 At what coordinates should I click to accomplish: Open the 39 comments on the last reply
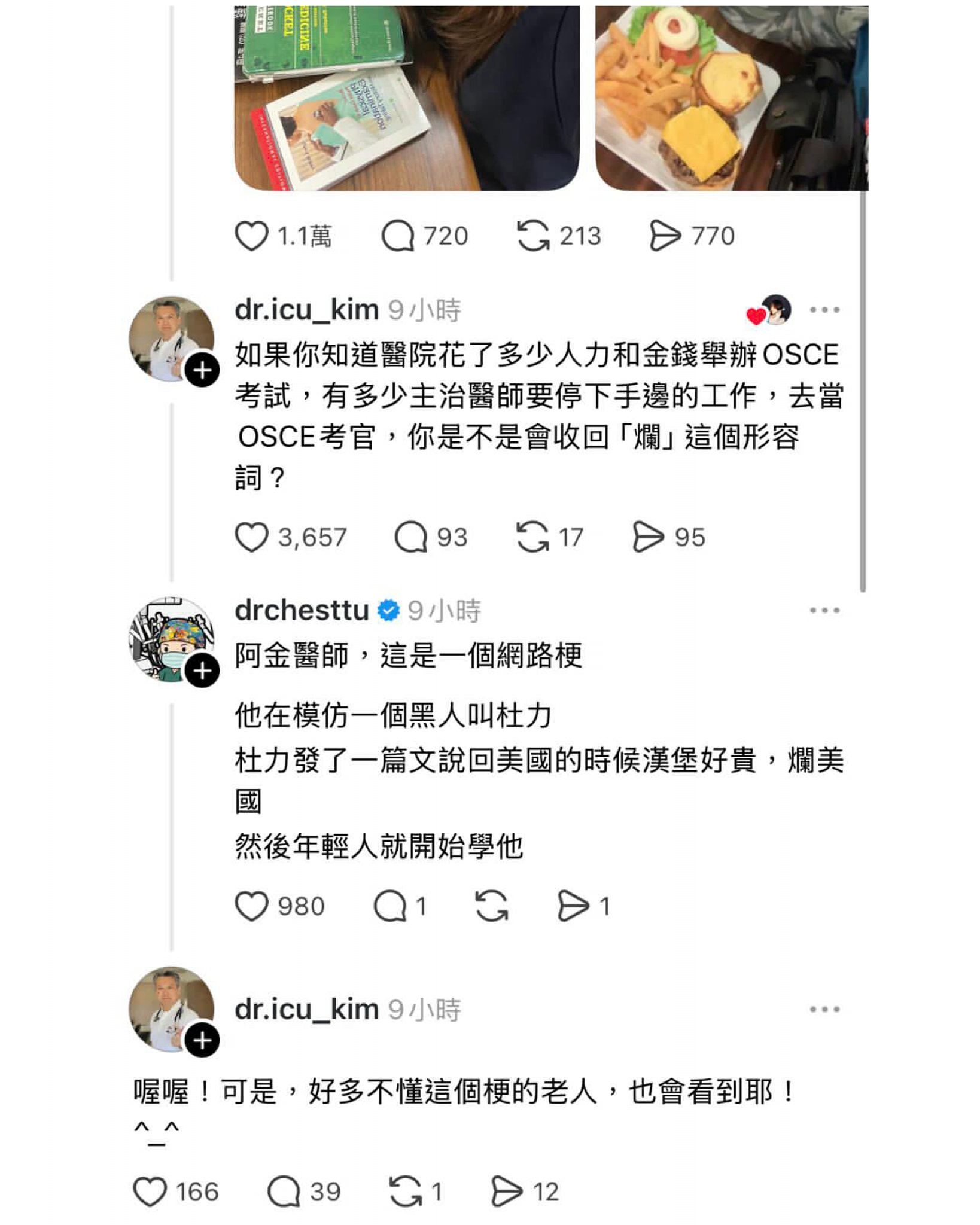tap(284, 1192)
